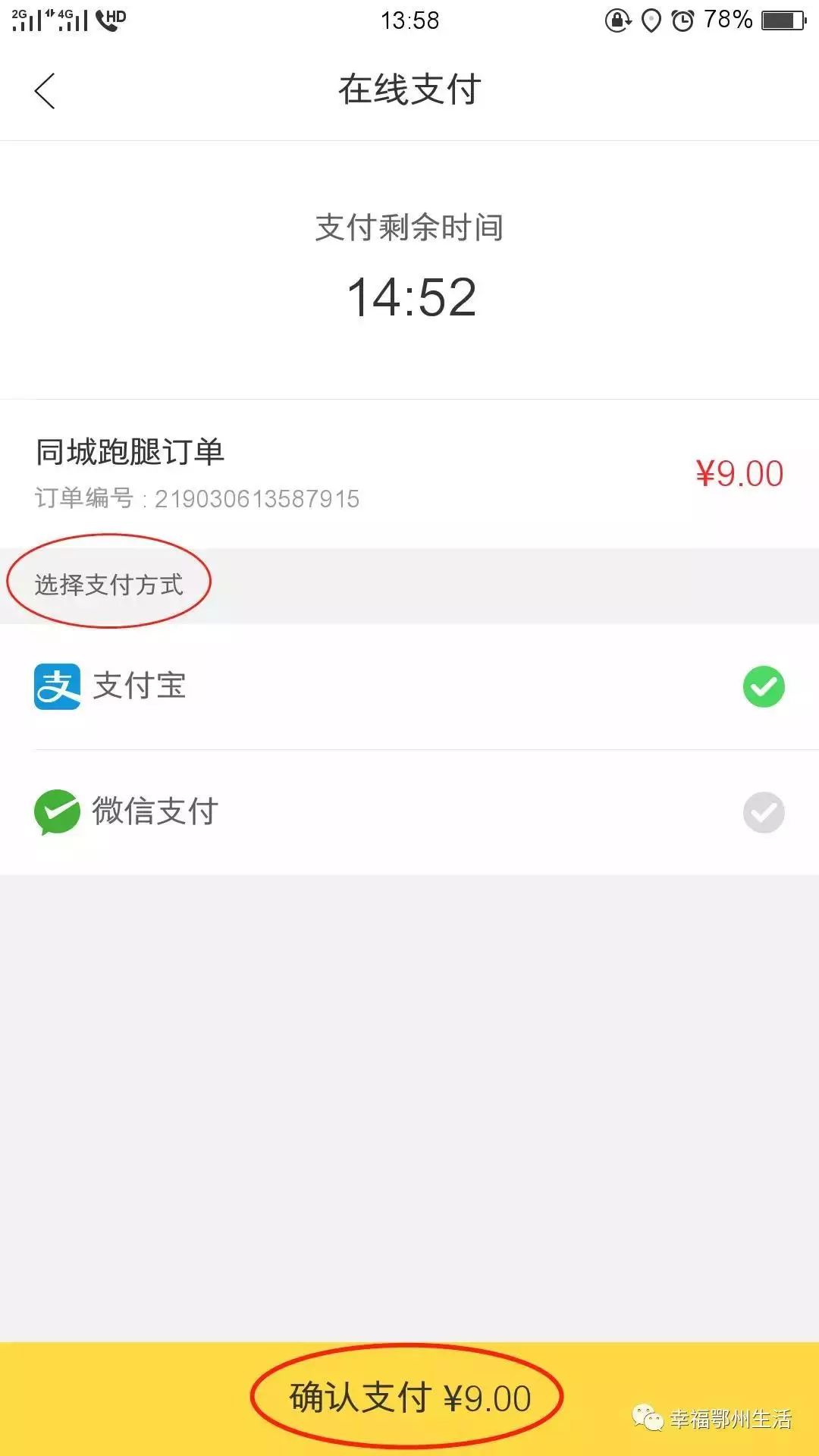Tap the Alipay logo icon
The width and height of the screenshot is (819, 1456).
pos(57,687)
